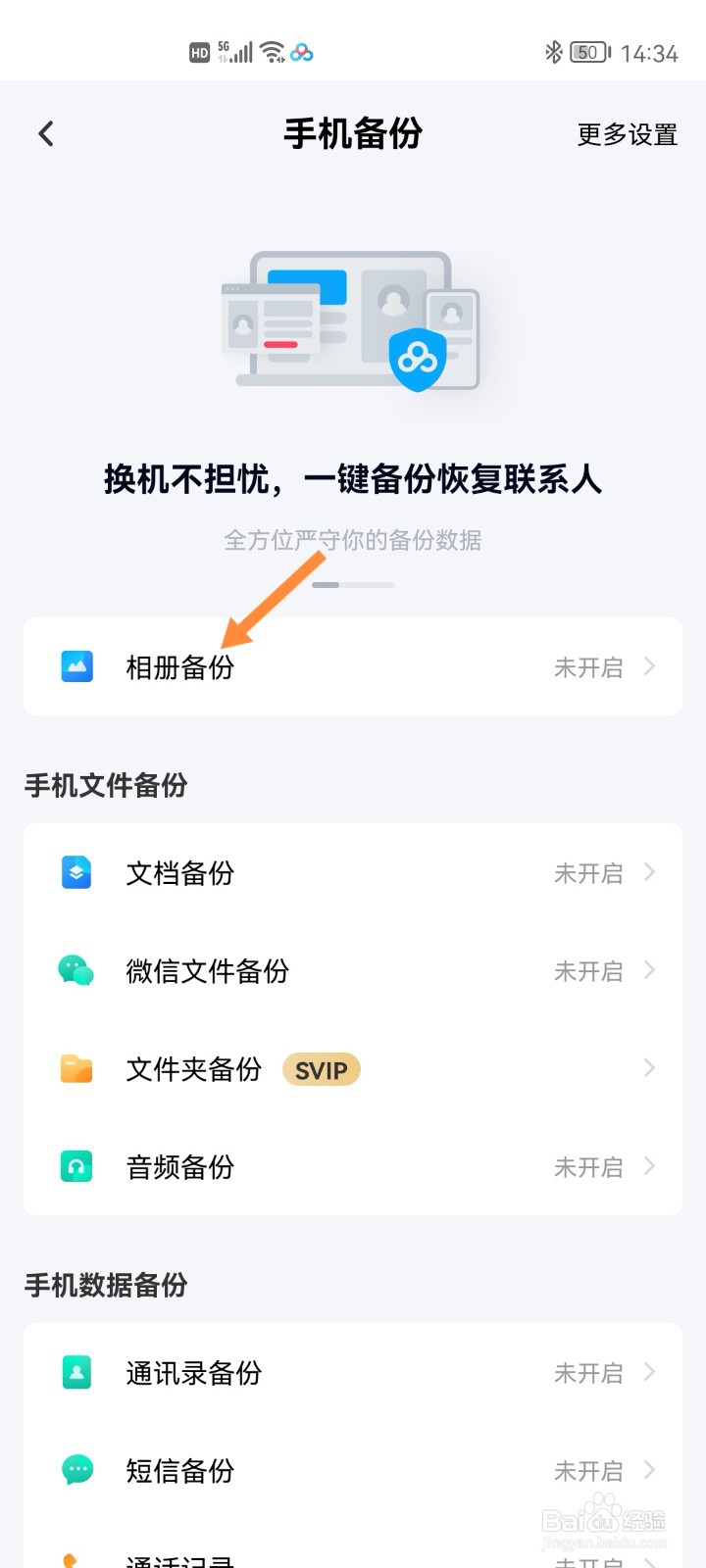Expand the 音频备份 chevron arrow
The image size is (706, 1568).
click(649, 1167)
